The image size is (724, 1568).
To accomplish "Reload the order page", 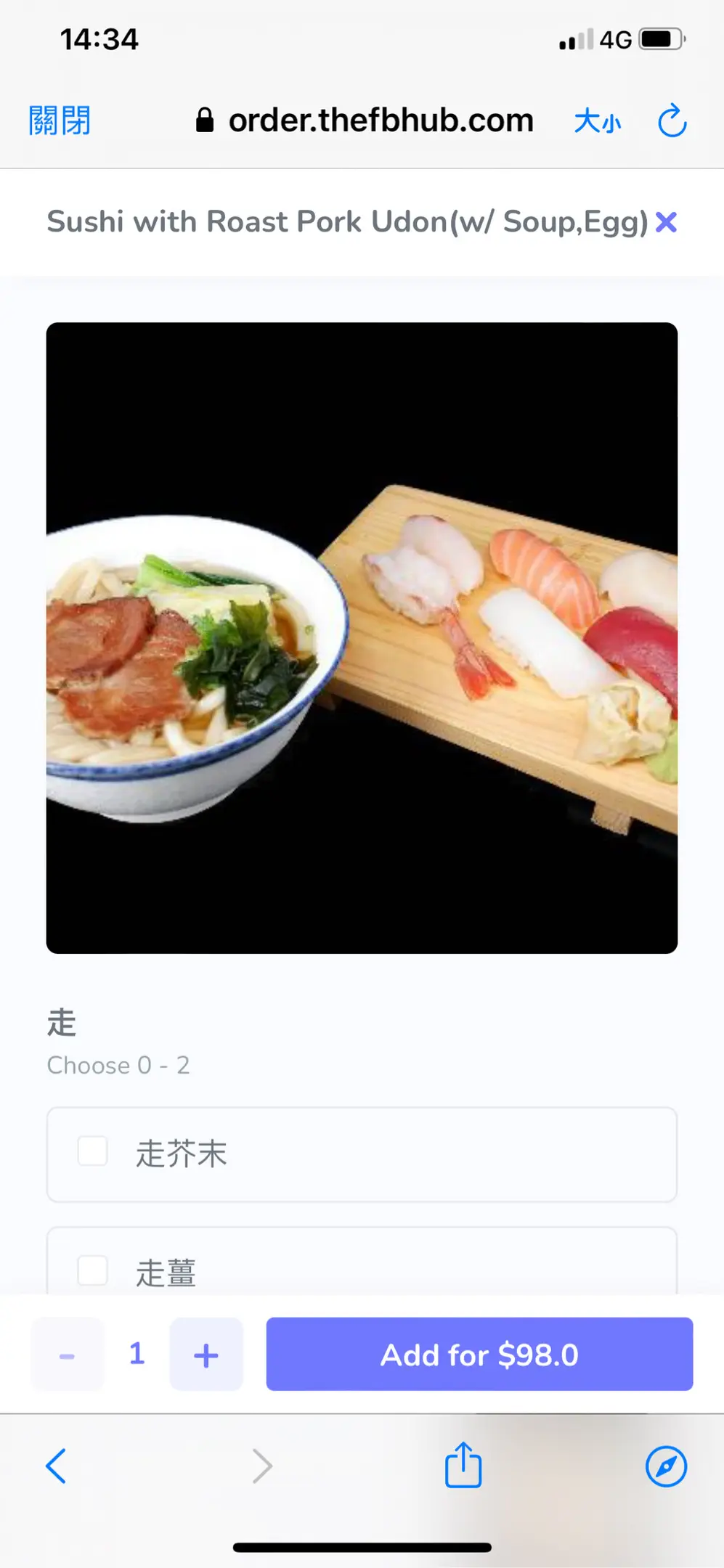I will click(672, 121).
